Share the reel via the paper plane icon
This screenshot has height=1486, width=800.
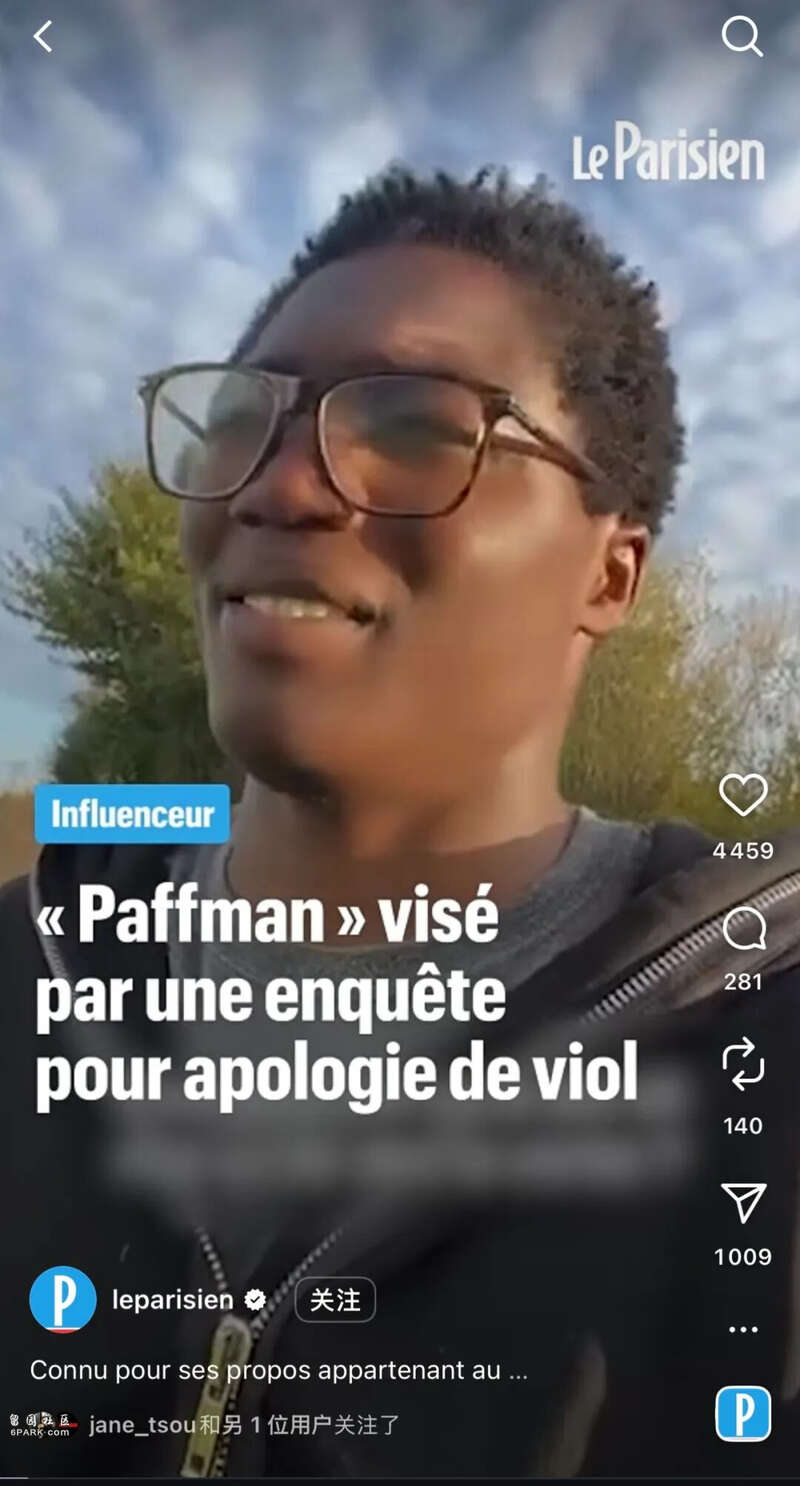743,1203
